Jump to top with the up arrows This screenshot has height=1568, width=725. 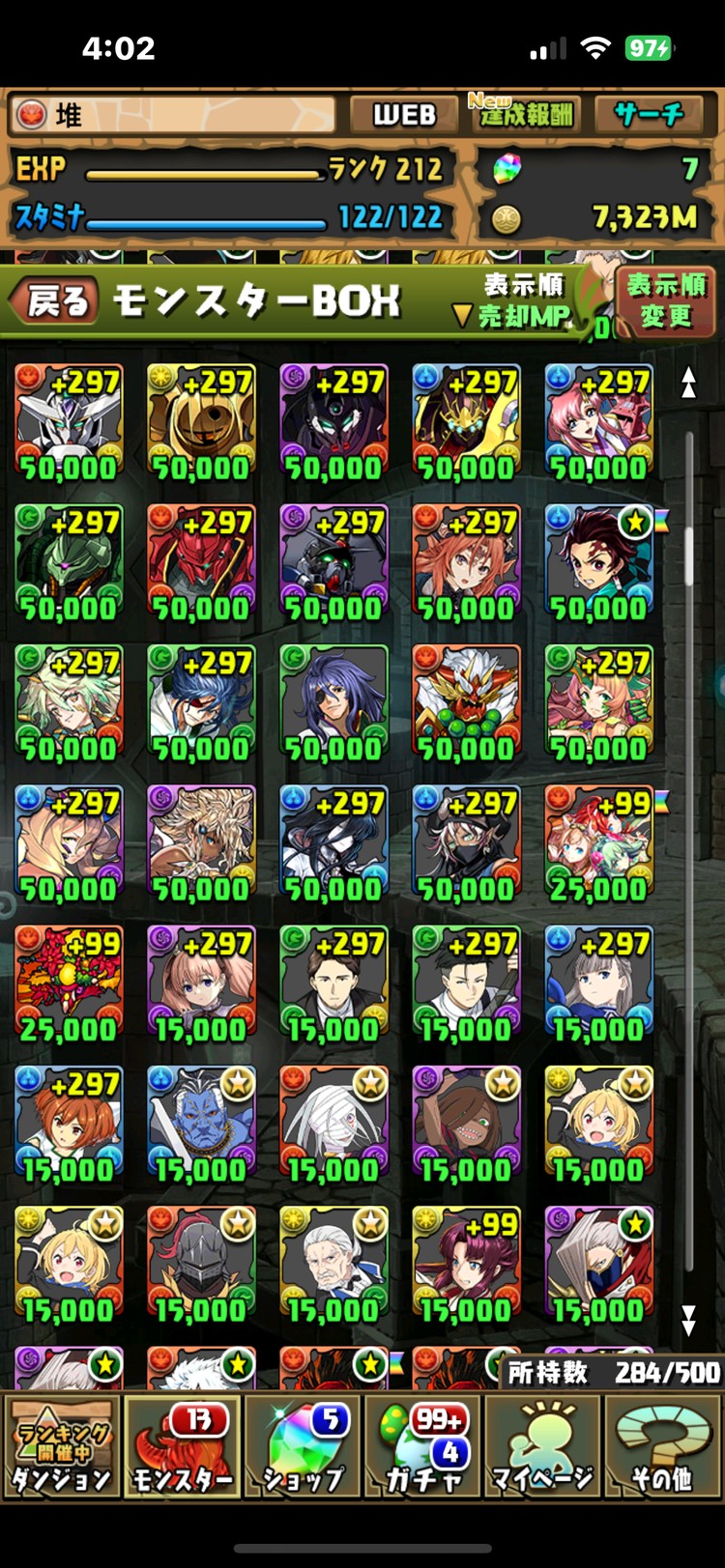coord(688,383)
